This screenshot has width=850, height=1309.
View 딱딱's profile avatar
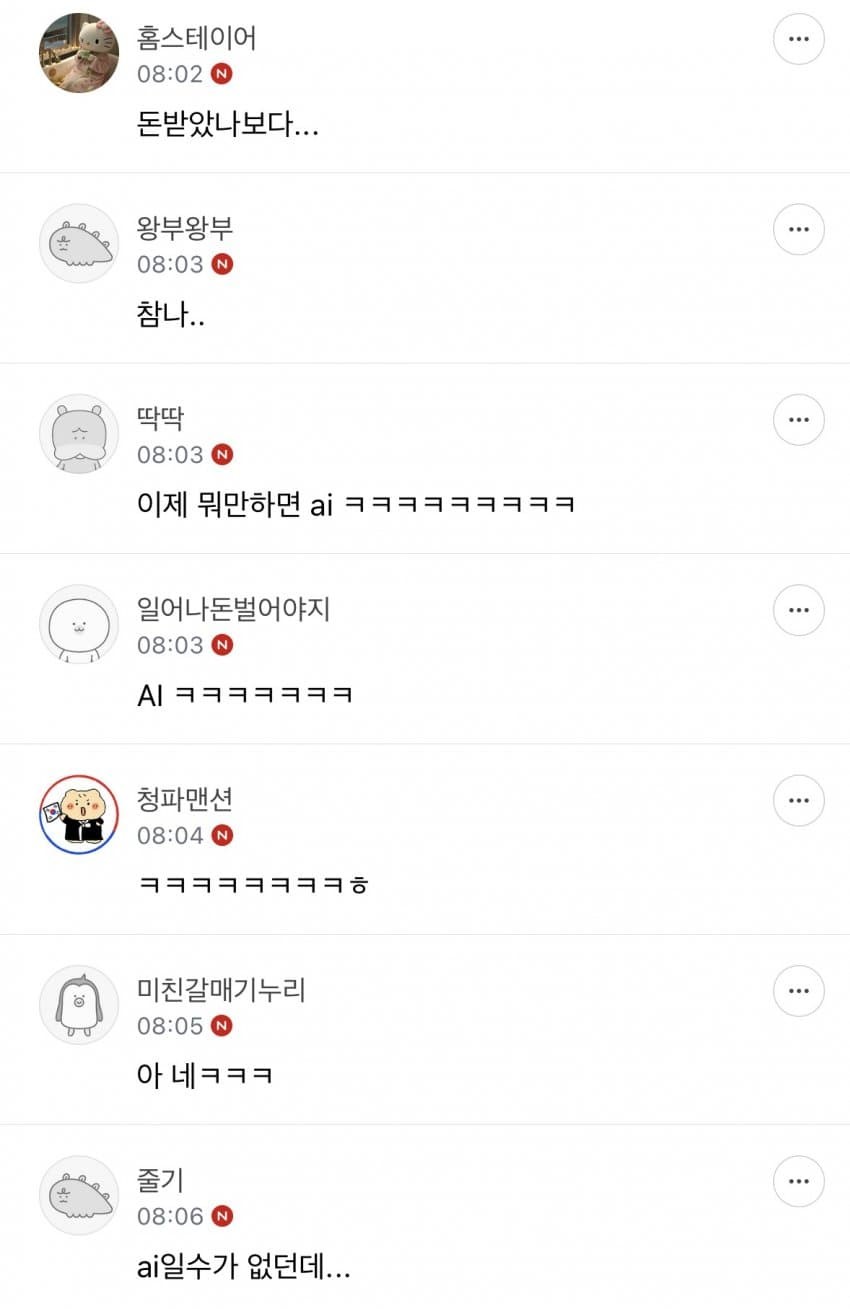[79, 433]
